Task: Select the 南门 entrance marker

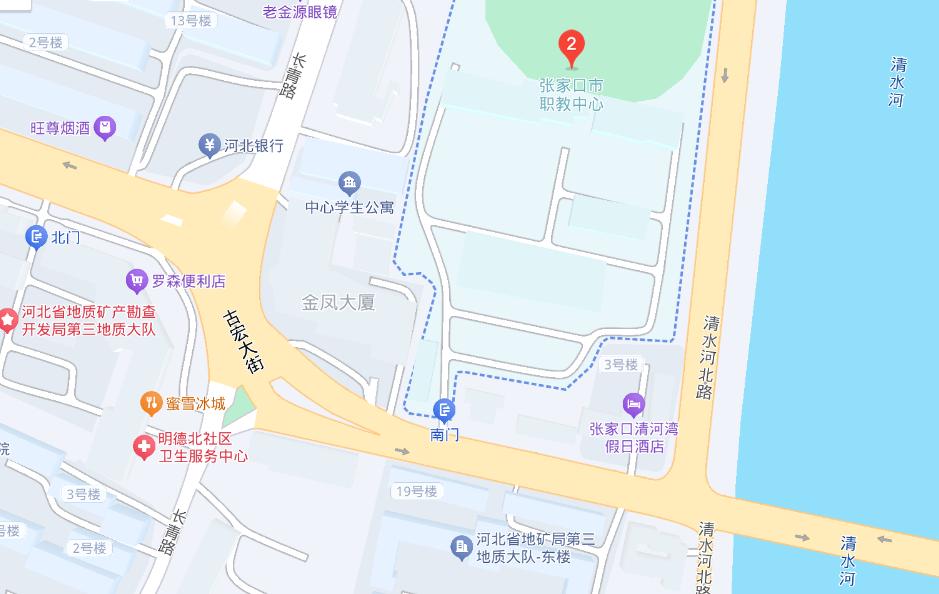Action: pos(445,410)
